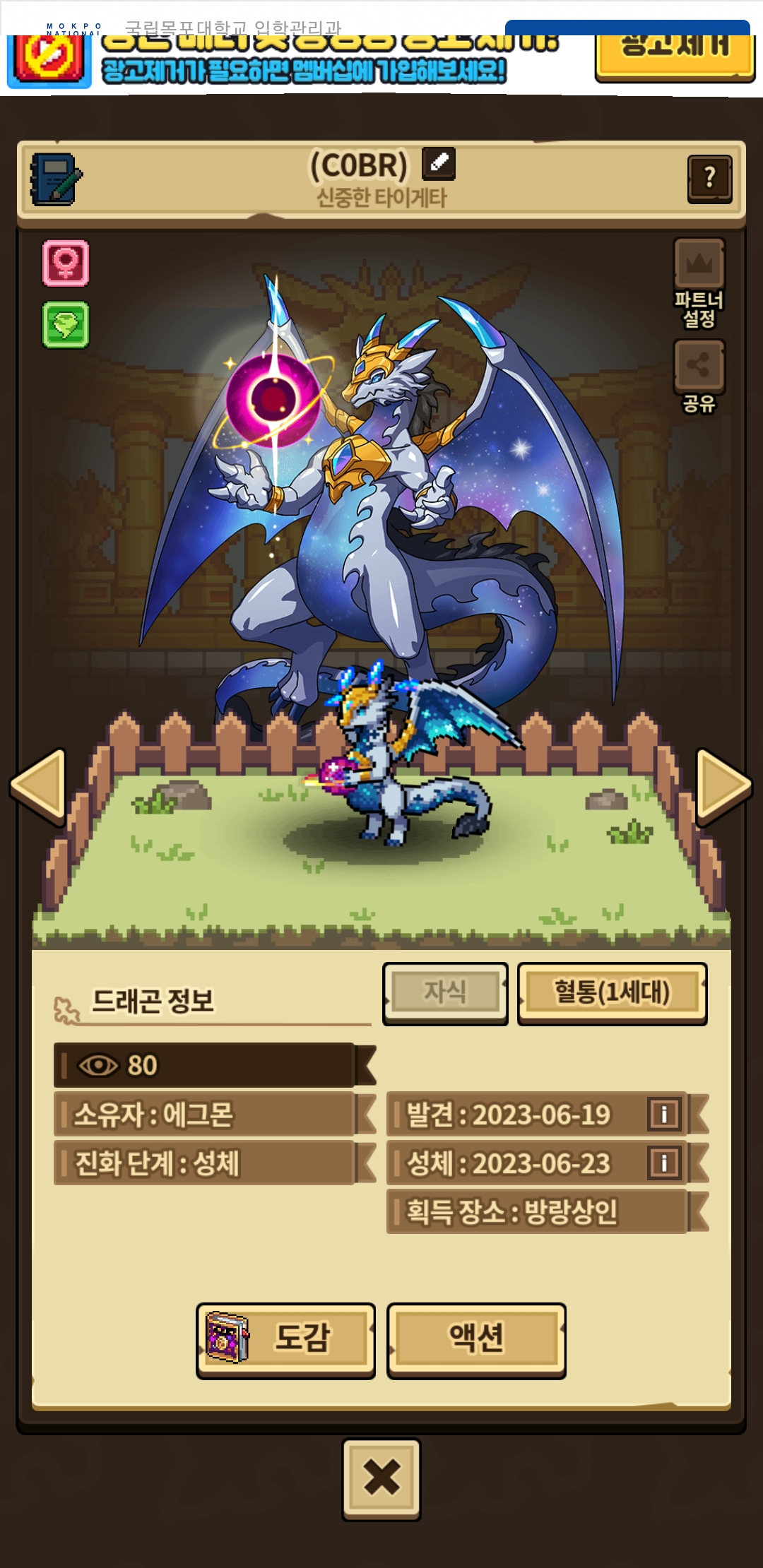This screenshot has width=763, height=1568.
Task: Open the 도감 encyclopedia
Action: click(285, 1340)
